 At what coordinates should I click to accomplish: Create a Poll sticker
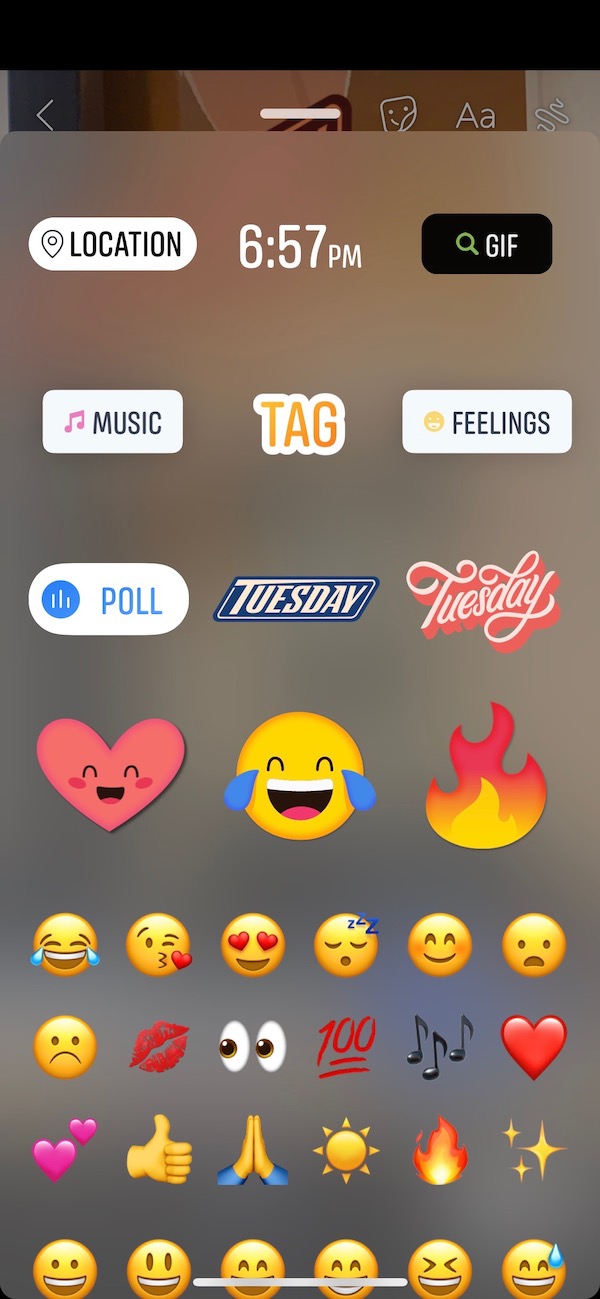click(108, 599)
